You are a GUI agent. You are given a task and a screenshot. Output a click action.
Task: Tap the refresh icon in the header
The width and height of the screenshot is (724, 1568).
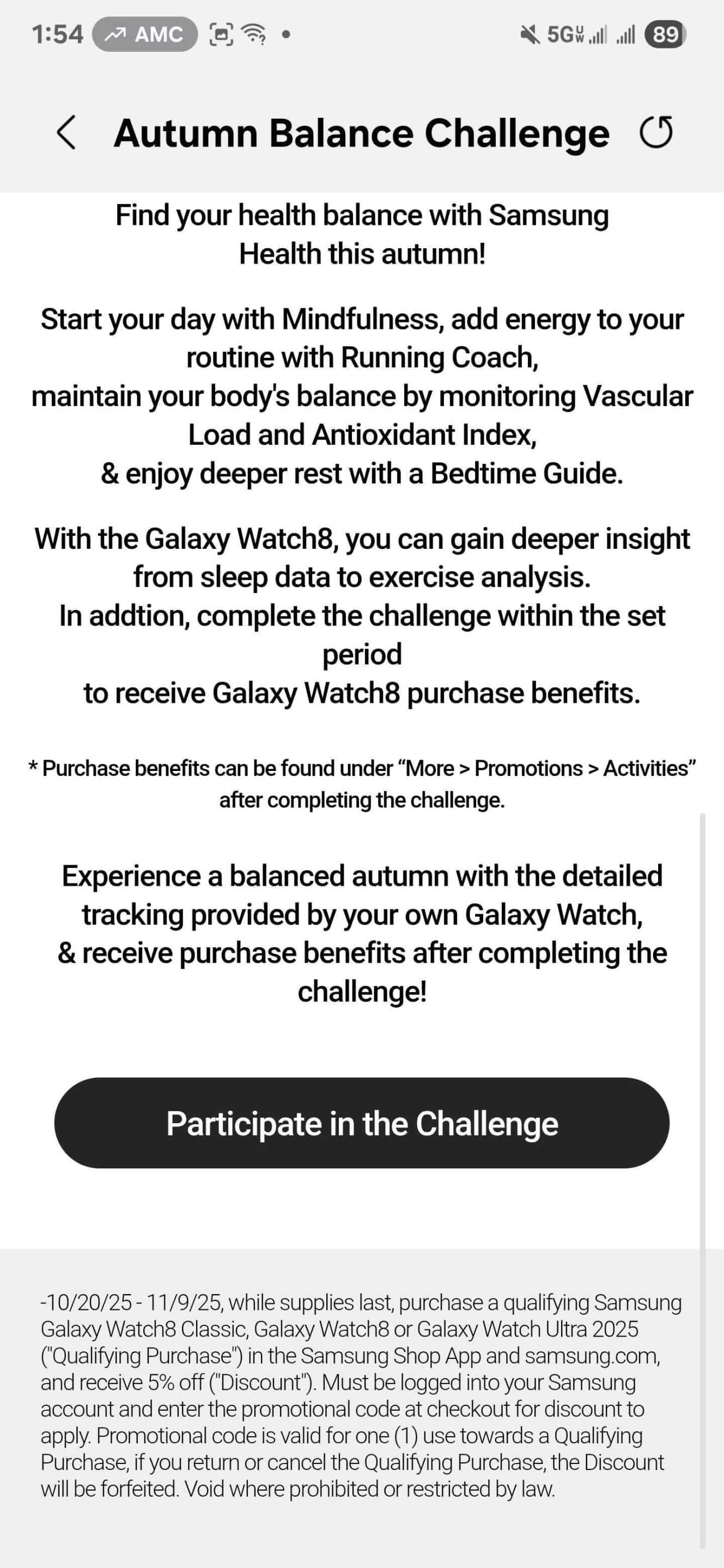pos(656,132)
